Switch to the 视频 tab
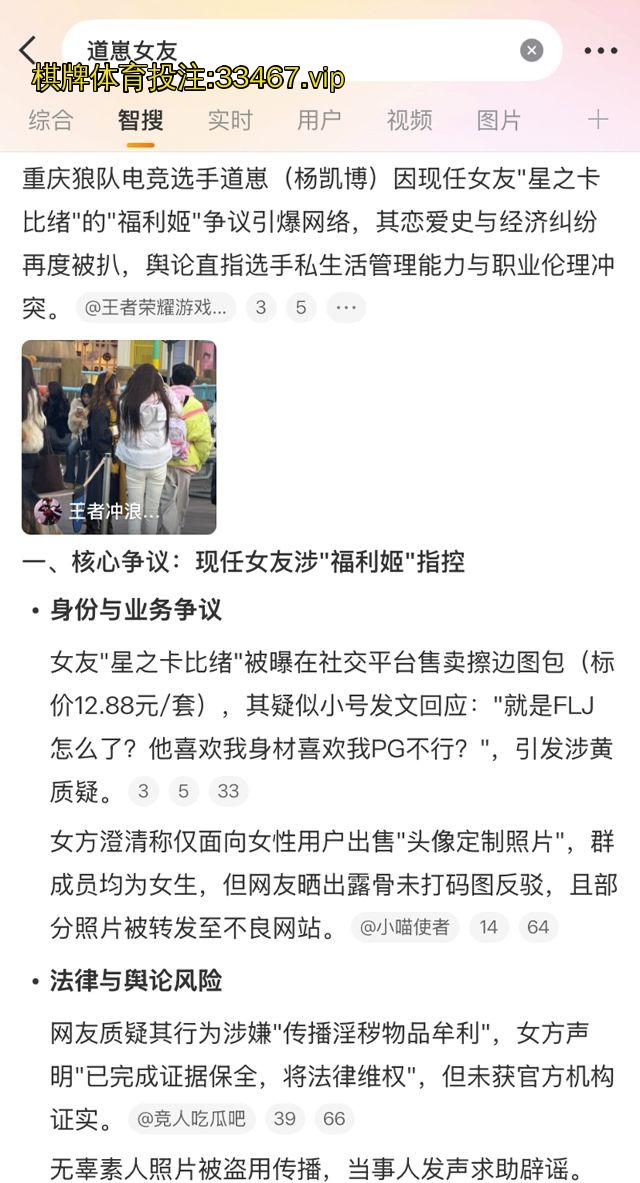Image resolution: width=640 pixels, height=1183 pixels. [409, 121]
